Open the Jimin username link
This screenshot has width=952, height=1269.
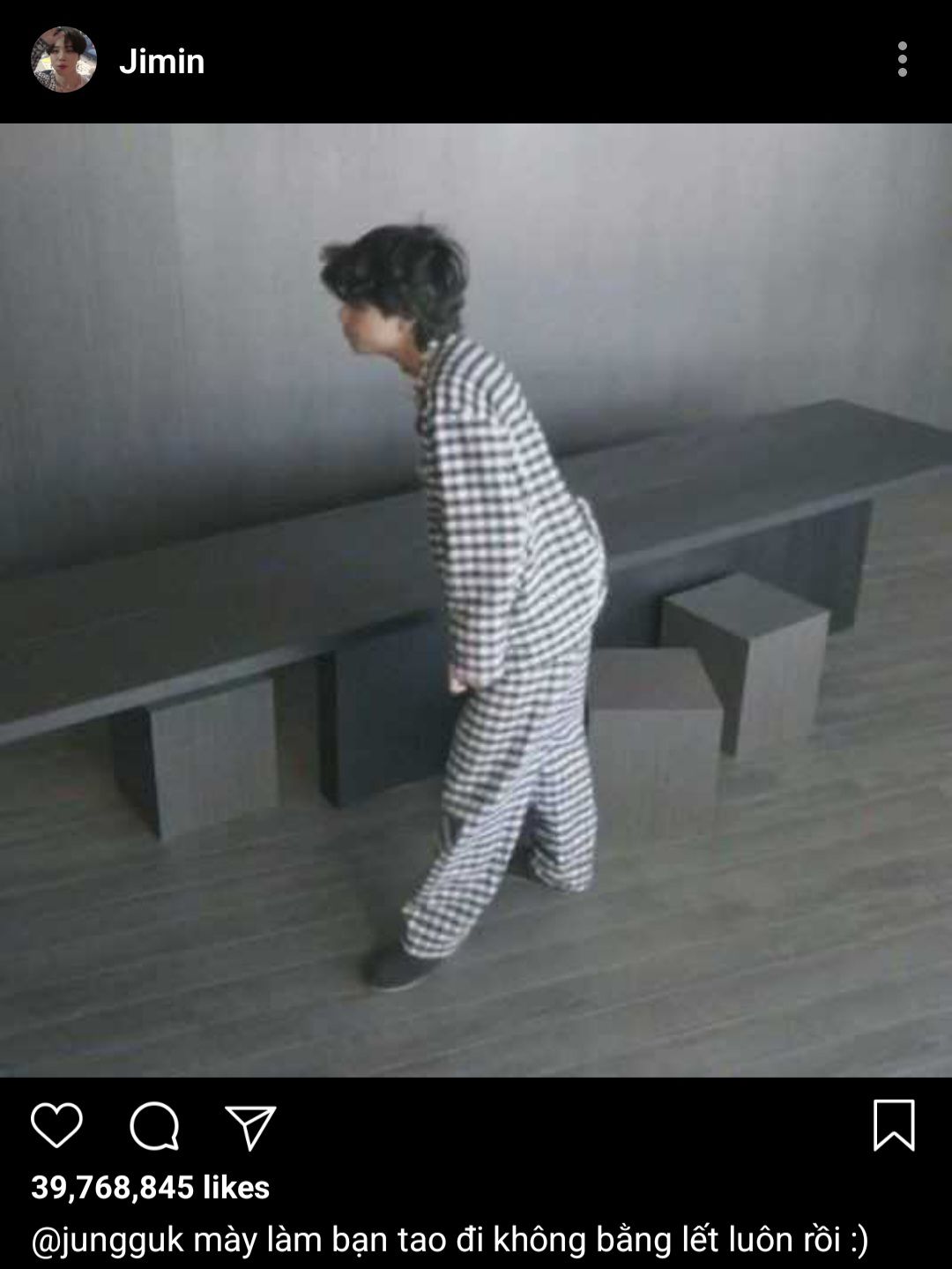[x=161, y=62]
